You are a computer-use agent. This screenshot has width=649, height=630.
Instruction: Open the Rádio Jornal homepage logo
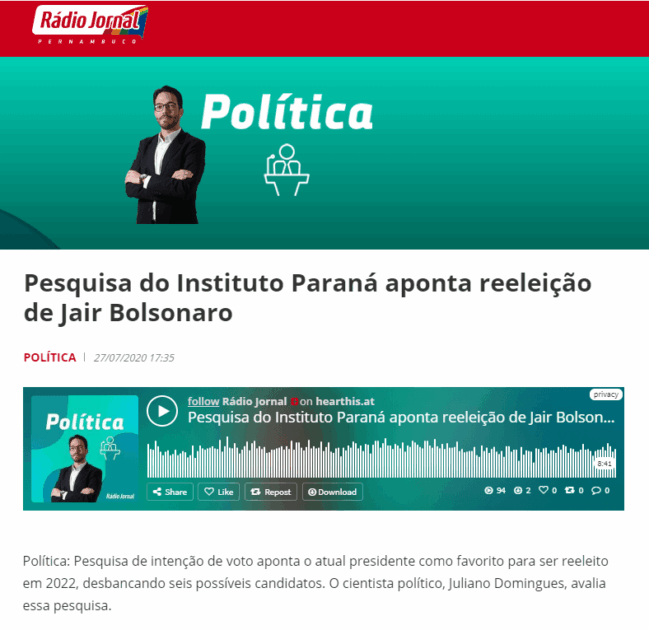pos(92,22)
